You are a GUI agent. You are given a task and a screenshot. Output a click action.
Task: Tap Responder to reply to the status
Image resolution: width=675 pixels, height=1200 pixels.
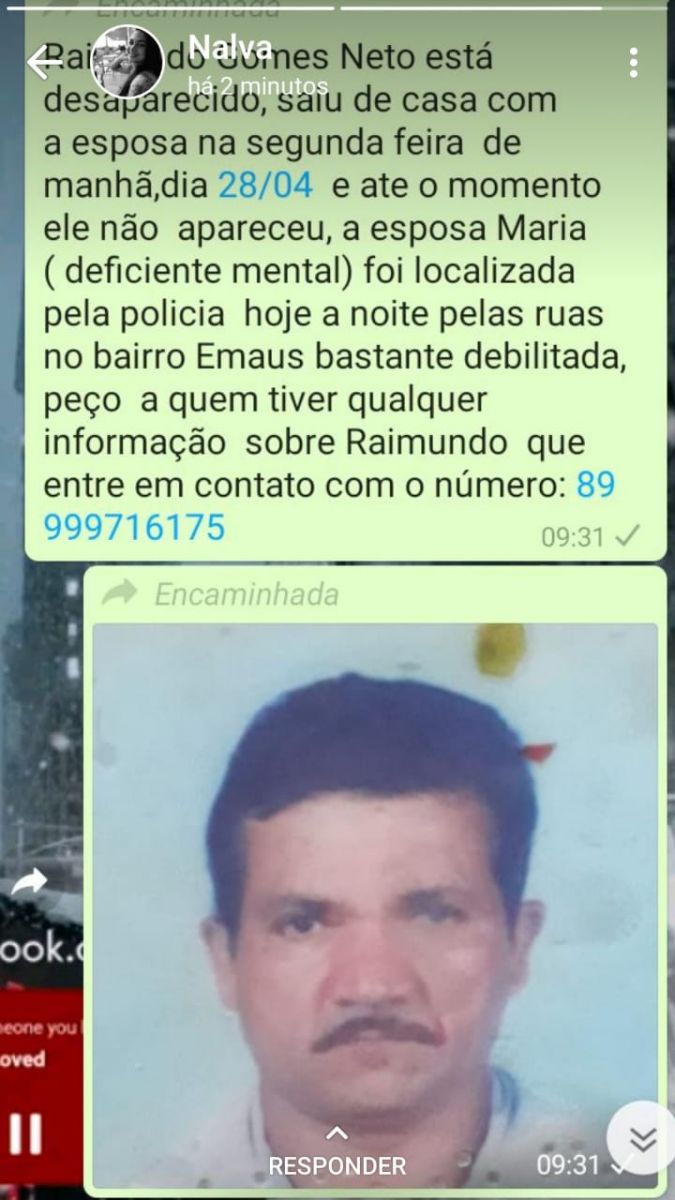click(x=337, y=1154)
